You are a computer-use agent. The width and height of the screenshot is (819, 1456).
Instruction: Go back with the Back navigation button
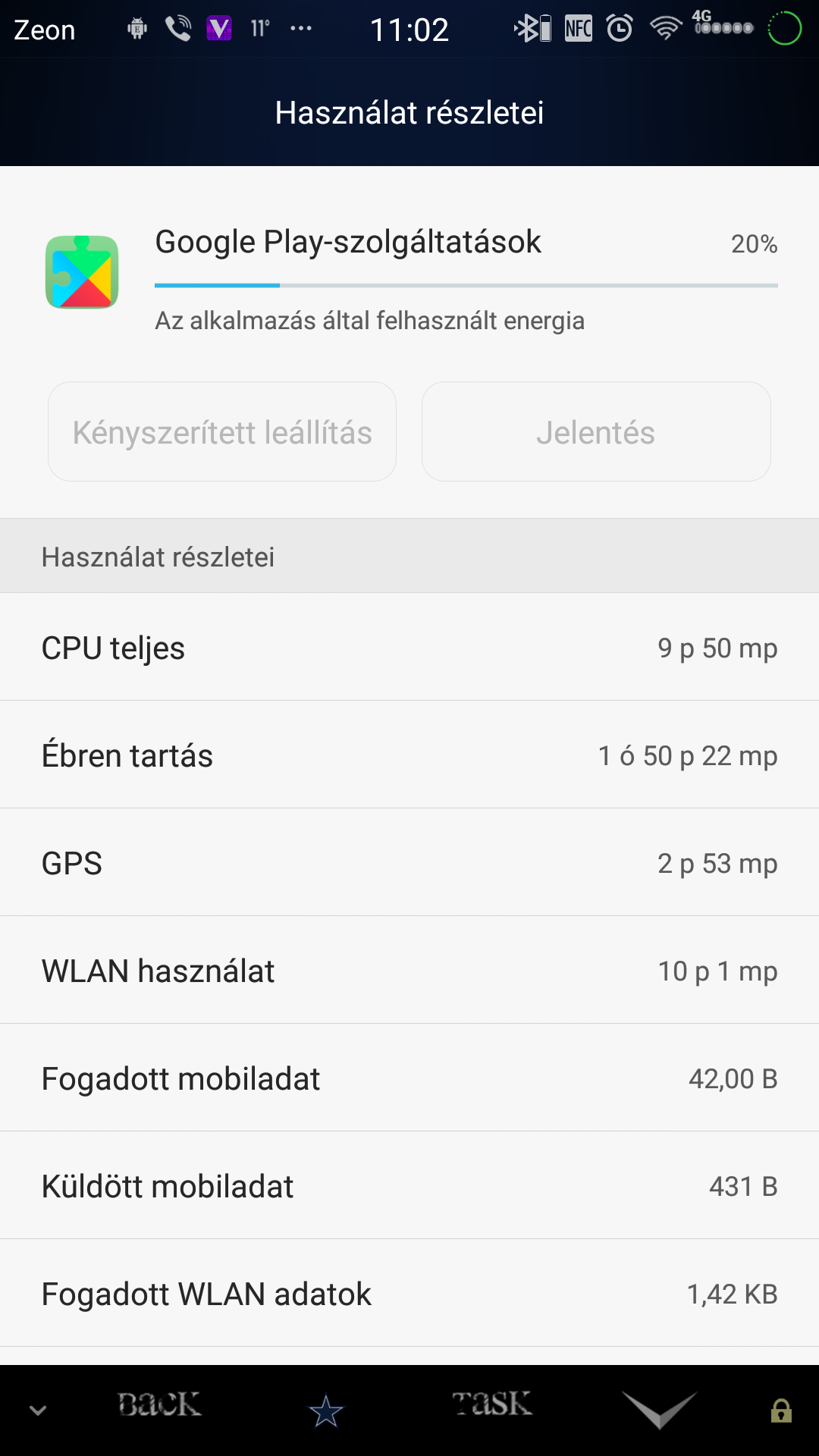[159, 1404]
